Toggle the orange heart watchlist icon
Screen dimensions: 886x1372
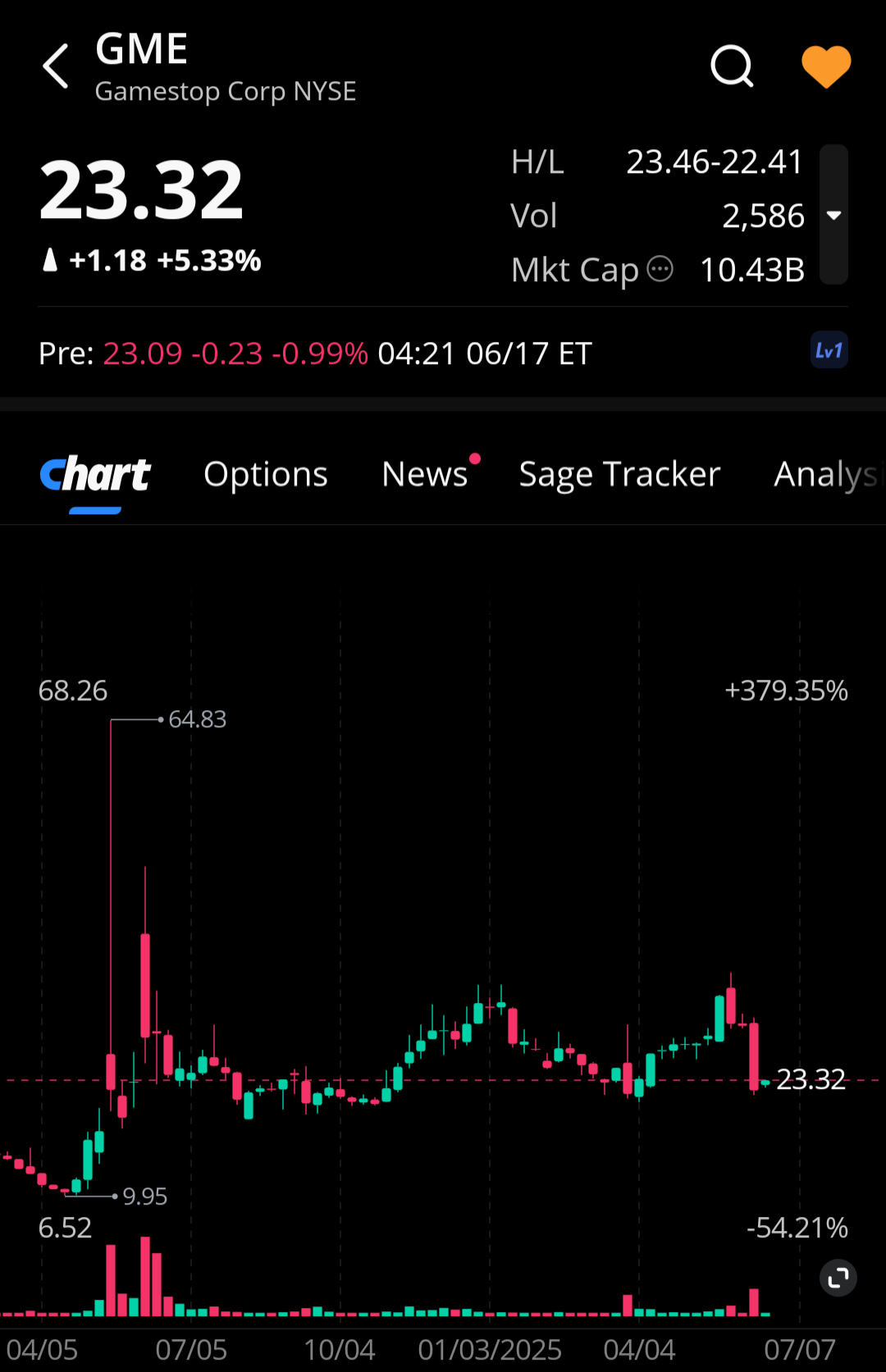click(x=825, y=66)
